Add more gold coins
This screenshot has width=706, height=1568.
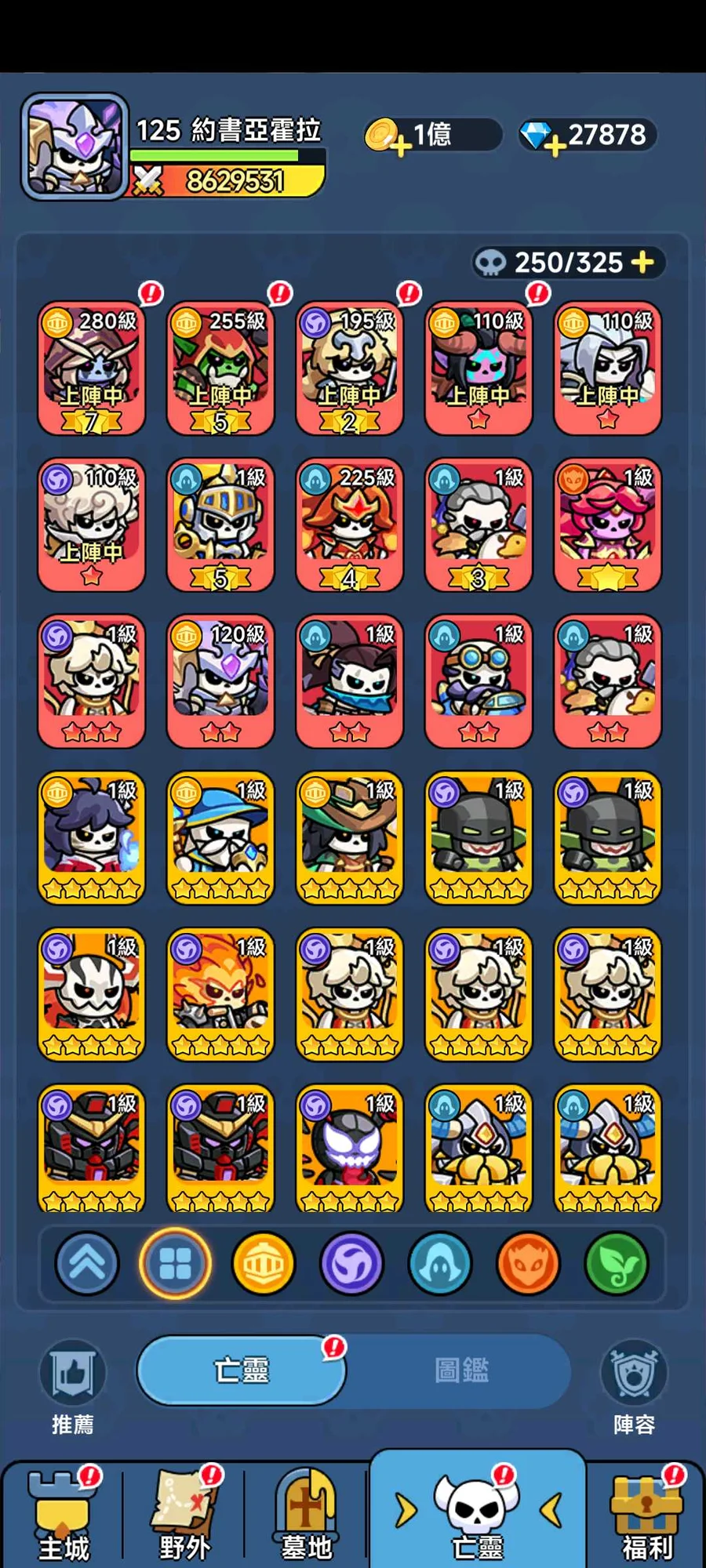pos(399,144)
